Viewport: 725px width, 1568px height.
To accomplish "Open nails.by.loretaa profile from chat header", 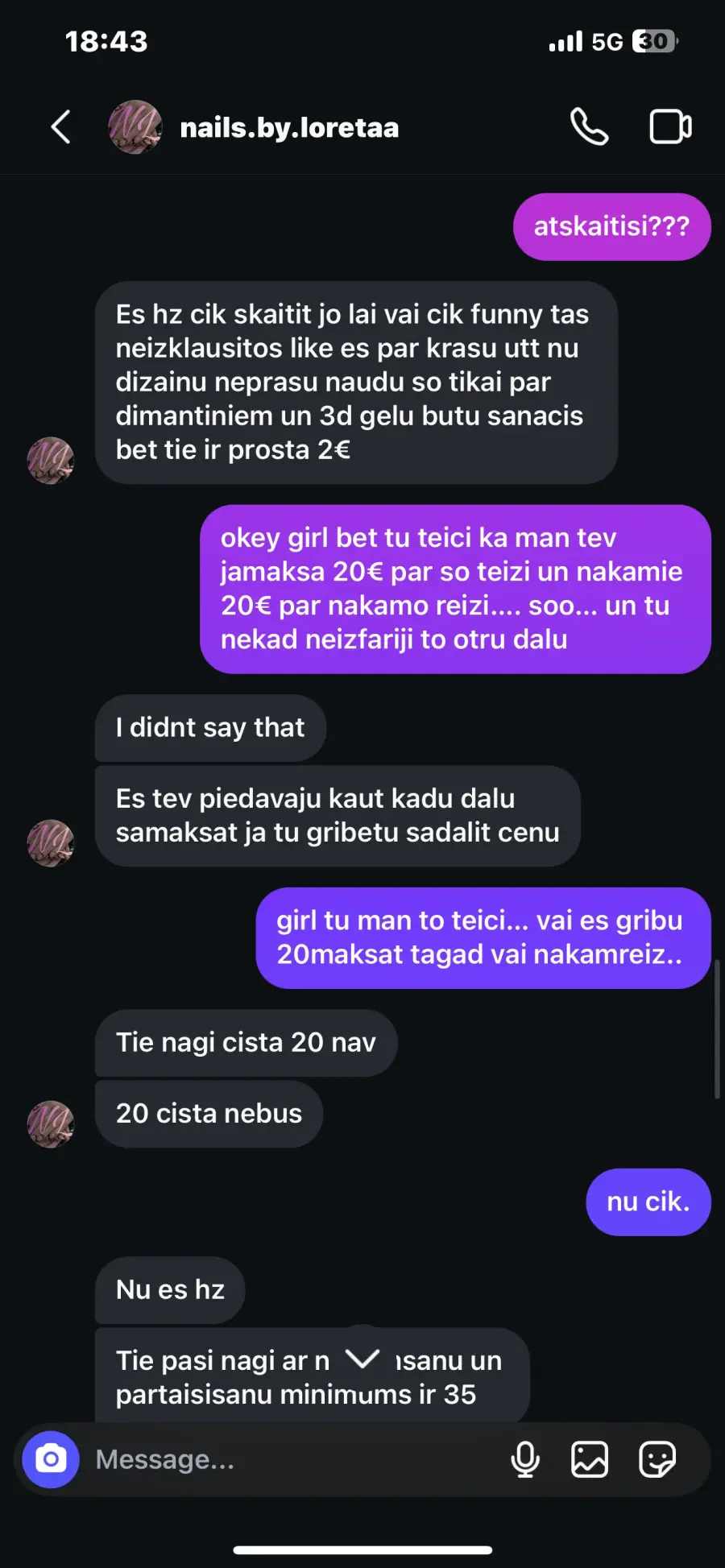I will point(288,127).
